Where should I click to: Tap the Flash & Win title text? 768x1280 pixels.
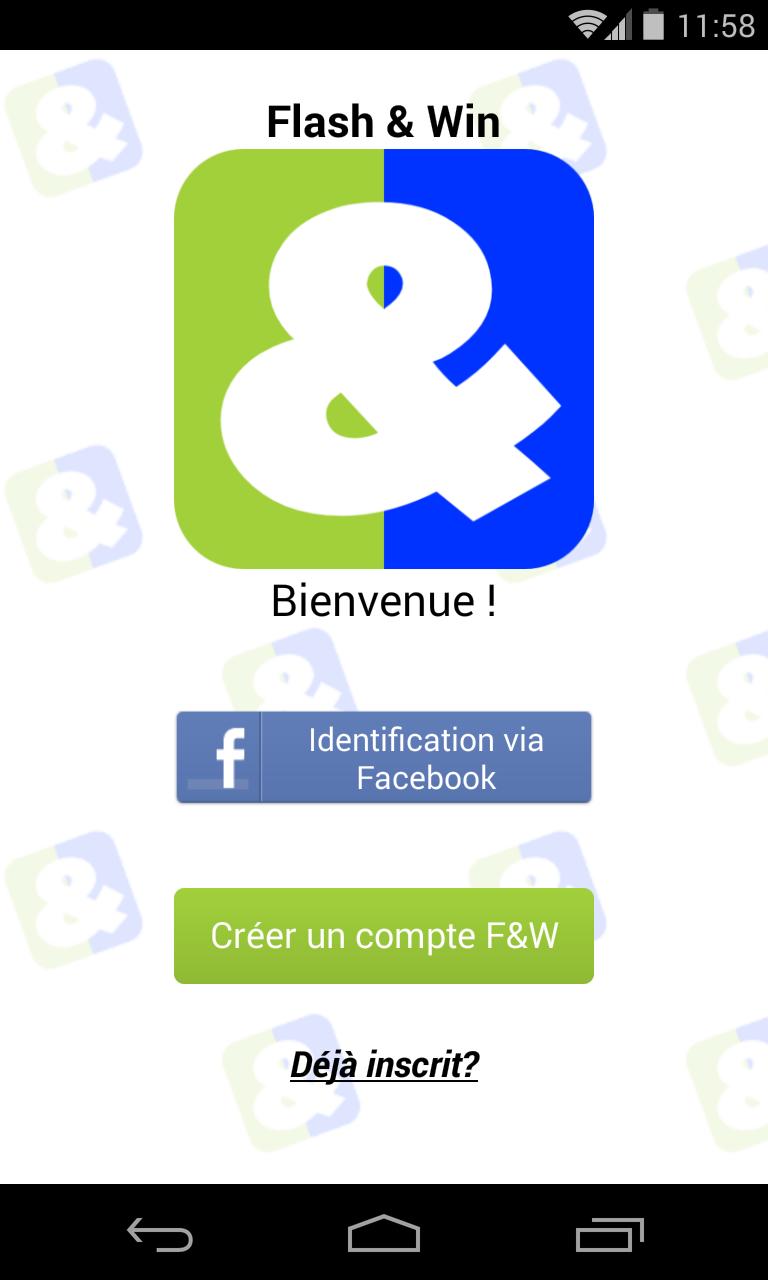(384, 120)
